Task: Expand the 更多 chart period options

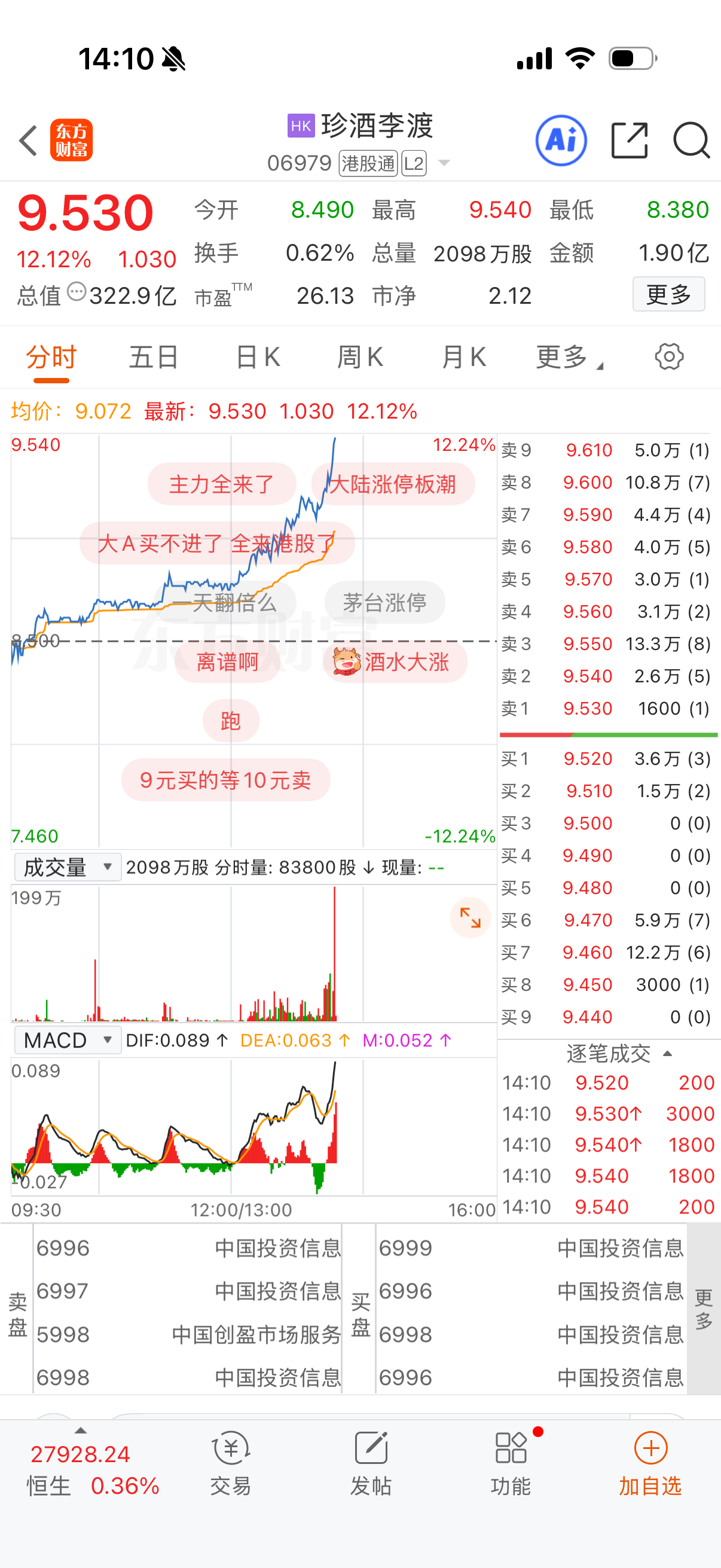Action: [569, 357]
